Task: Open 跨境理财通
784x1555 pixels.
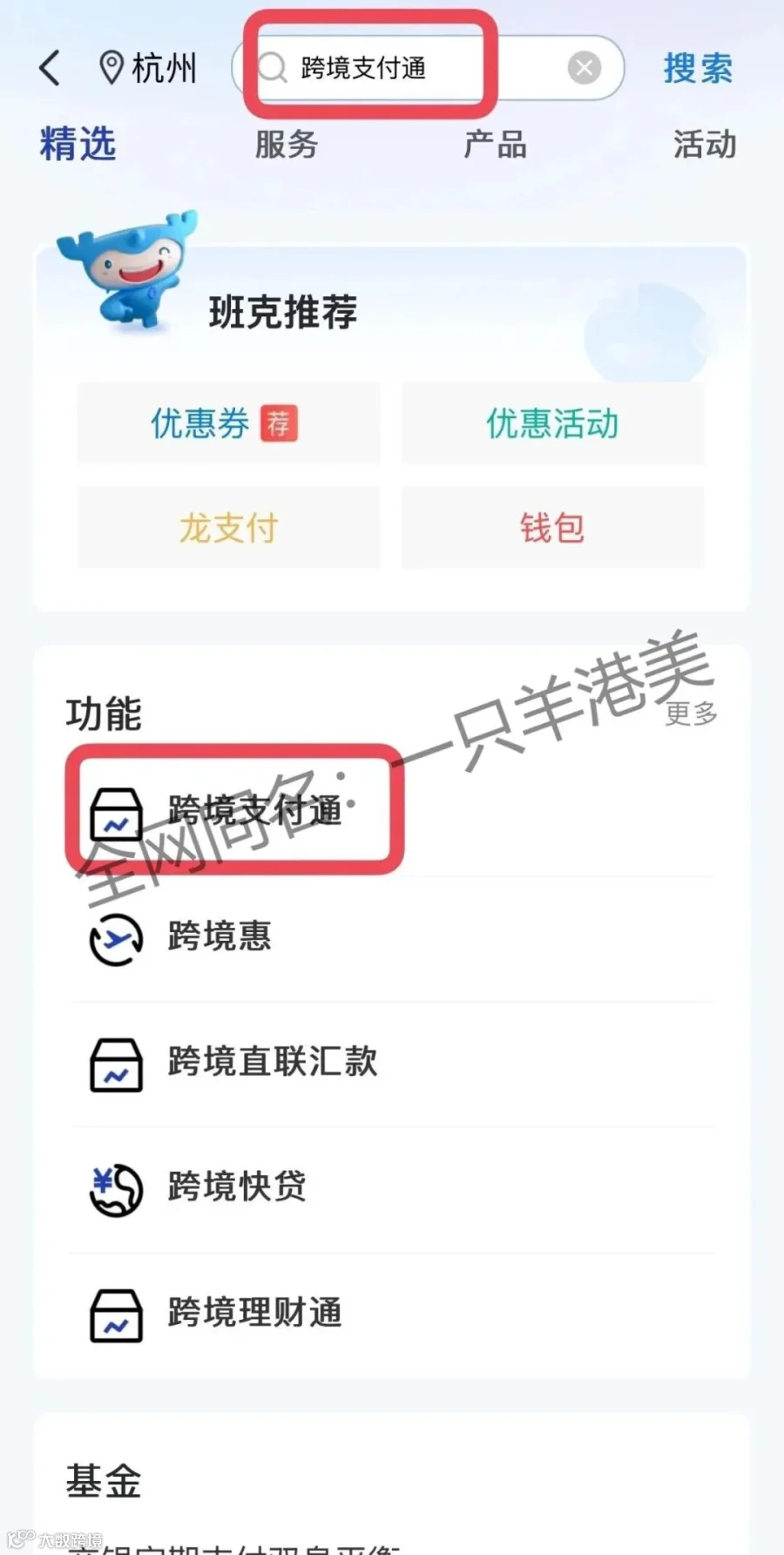Action: [x=392, y=1314]
